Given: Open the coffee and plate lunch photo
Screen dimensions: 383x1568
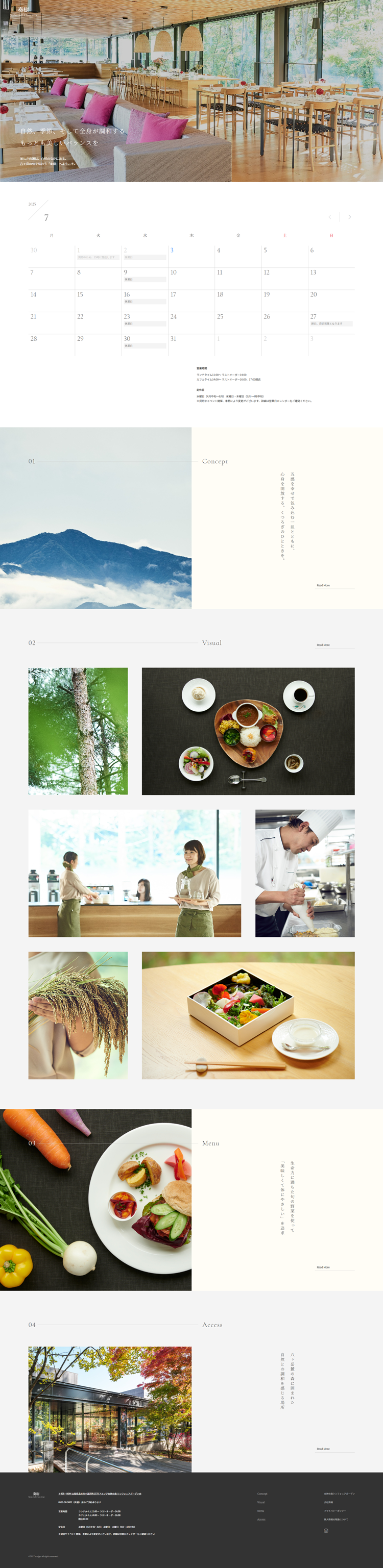Looking at the screenshot, I should coord(248,731).
